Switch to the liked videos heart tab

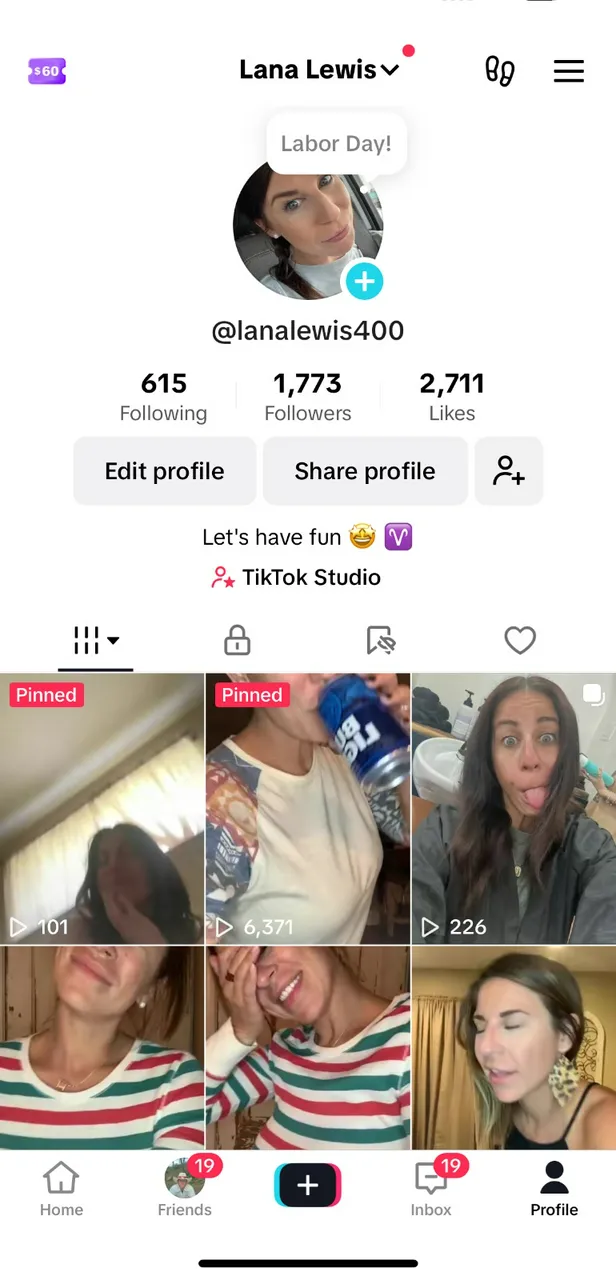coord(520,640)
